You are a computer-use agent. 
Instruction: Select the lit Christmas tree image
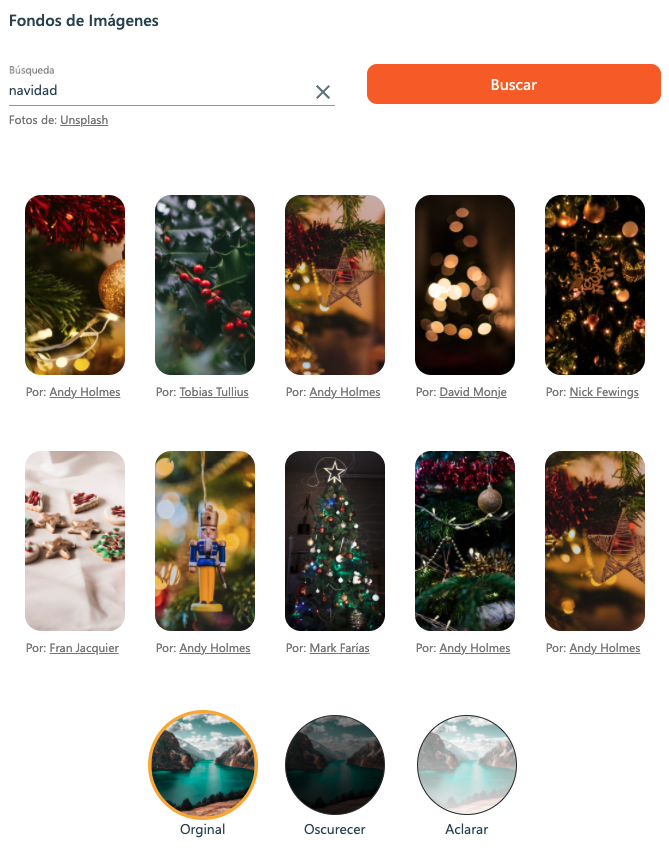(x=335, y=541)
